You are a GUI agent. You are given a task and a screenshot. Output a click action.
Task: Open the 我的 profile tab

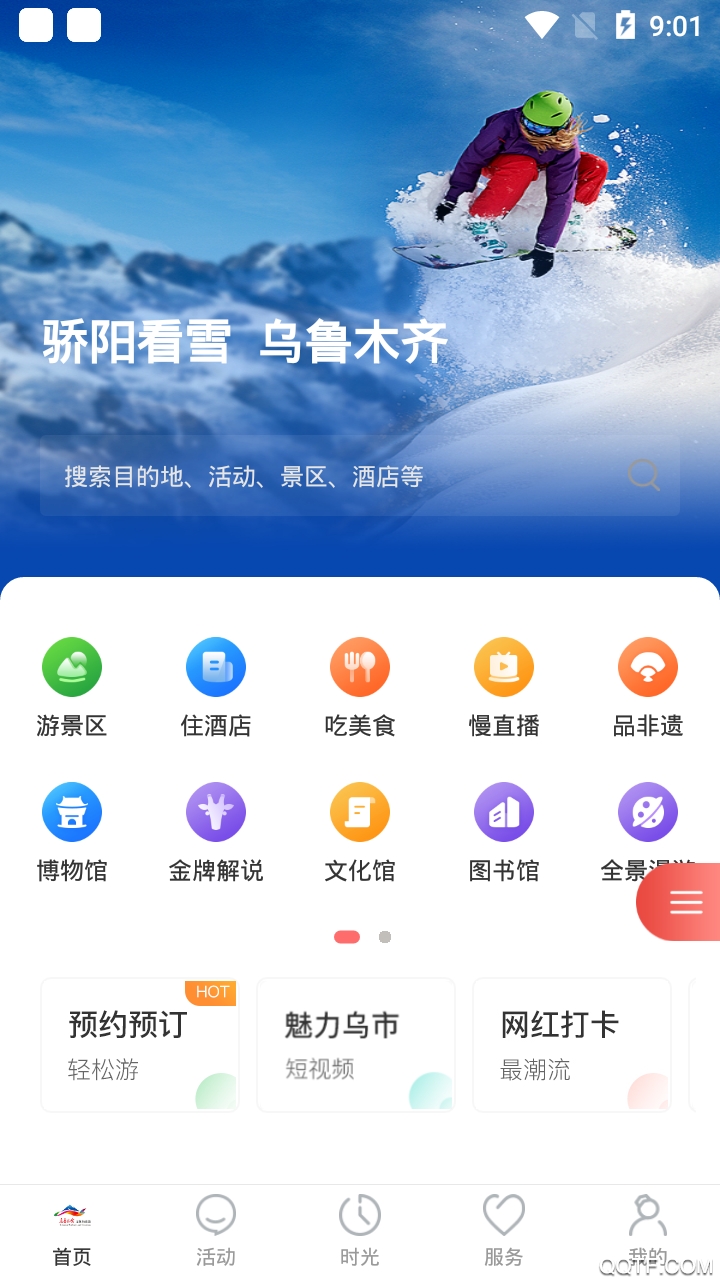tap(648, 1230)
